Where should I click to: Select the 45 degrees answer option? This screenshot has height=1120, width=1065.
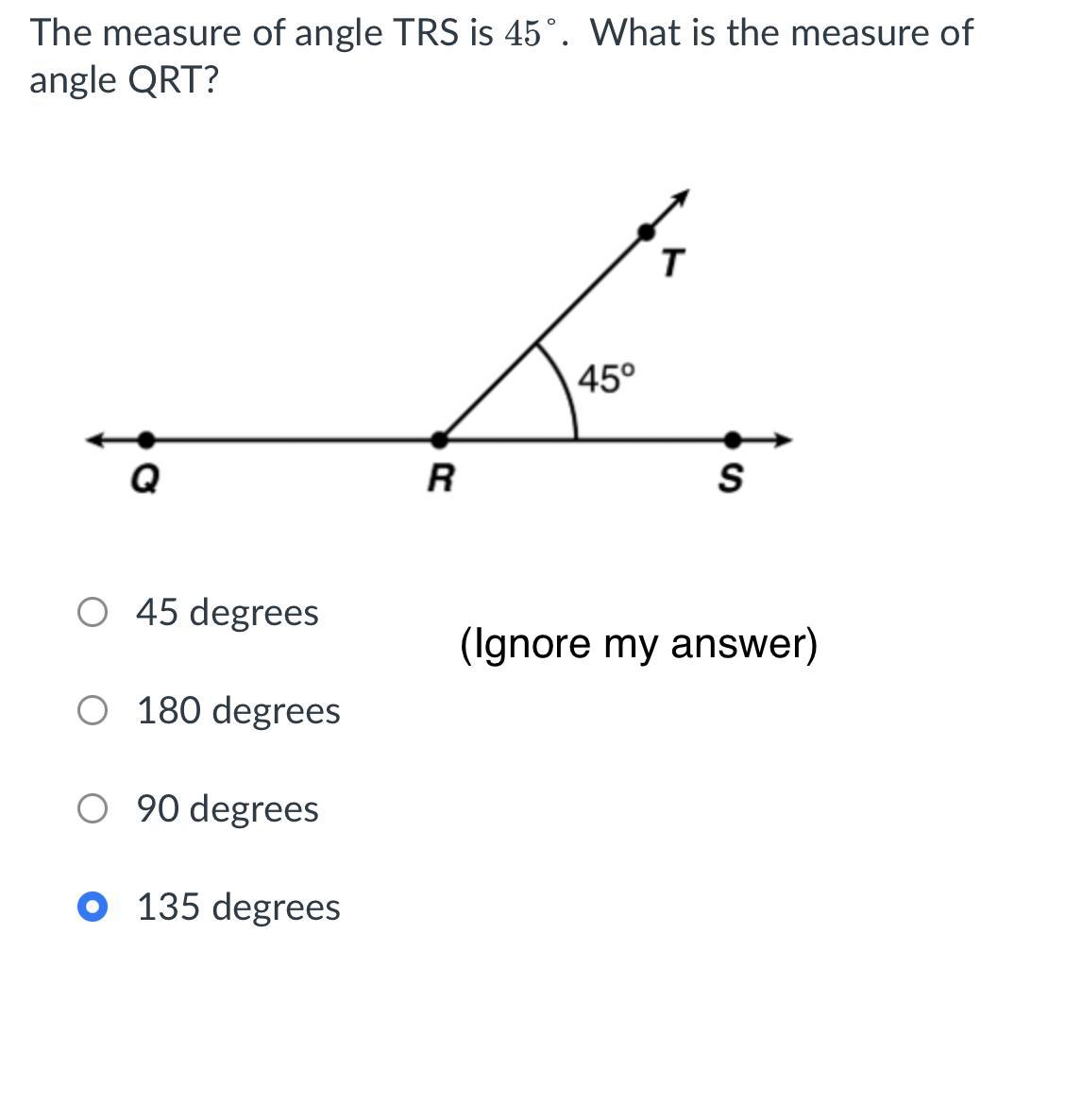click(93, 612)
